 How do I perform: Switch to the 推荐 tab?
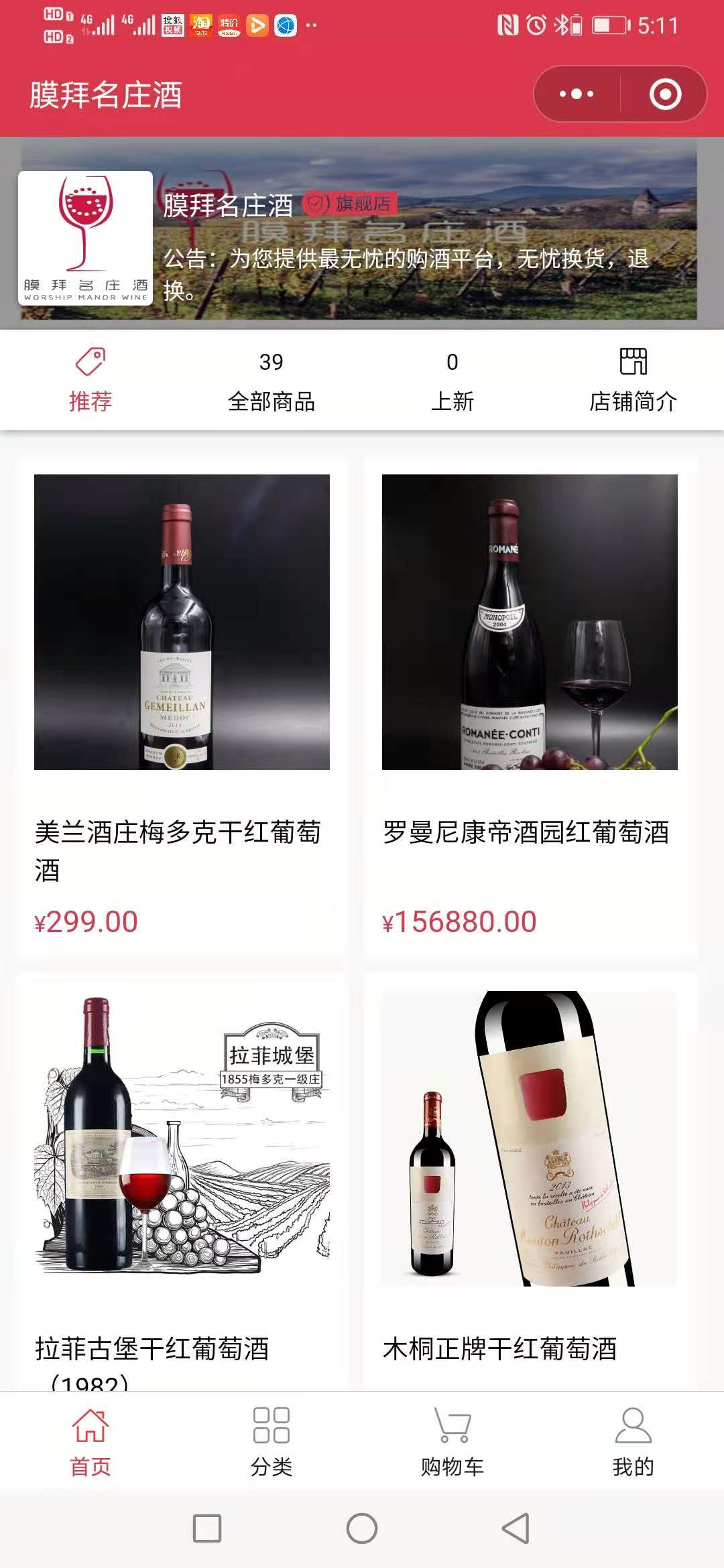tap(90, 380)
